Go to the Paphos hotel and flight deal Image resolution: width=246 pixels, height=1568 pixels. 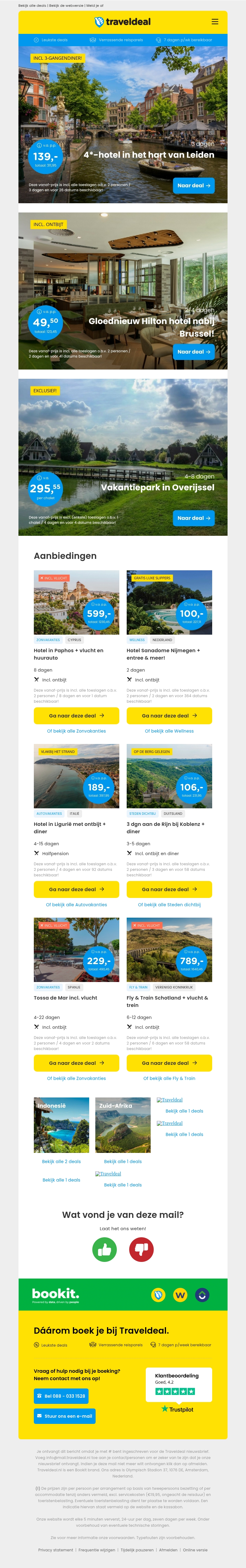(77, 716)
